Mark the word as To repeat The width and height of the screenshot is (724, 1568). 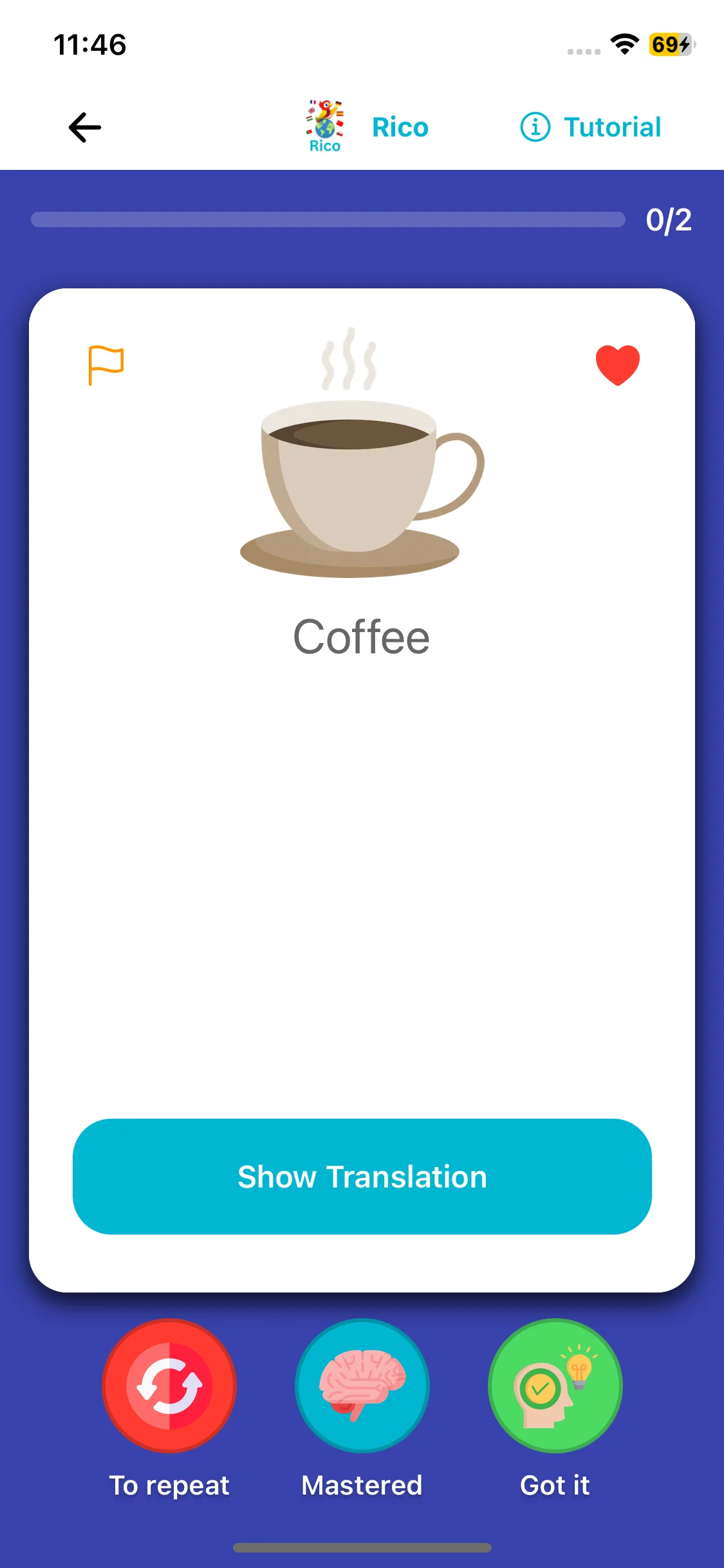pos(169,1385)
